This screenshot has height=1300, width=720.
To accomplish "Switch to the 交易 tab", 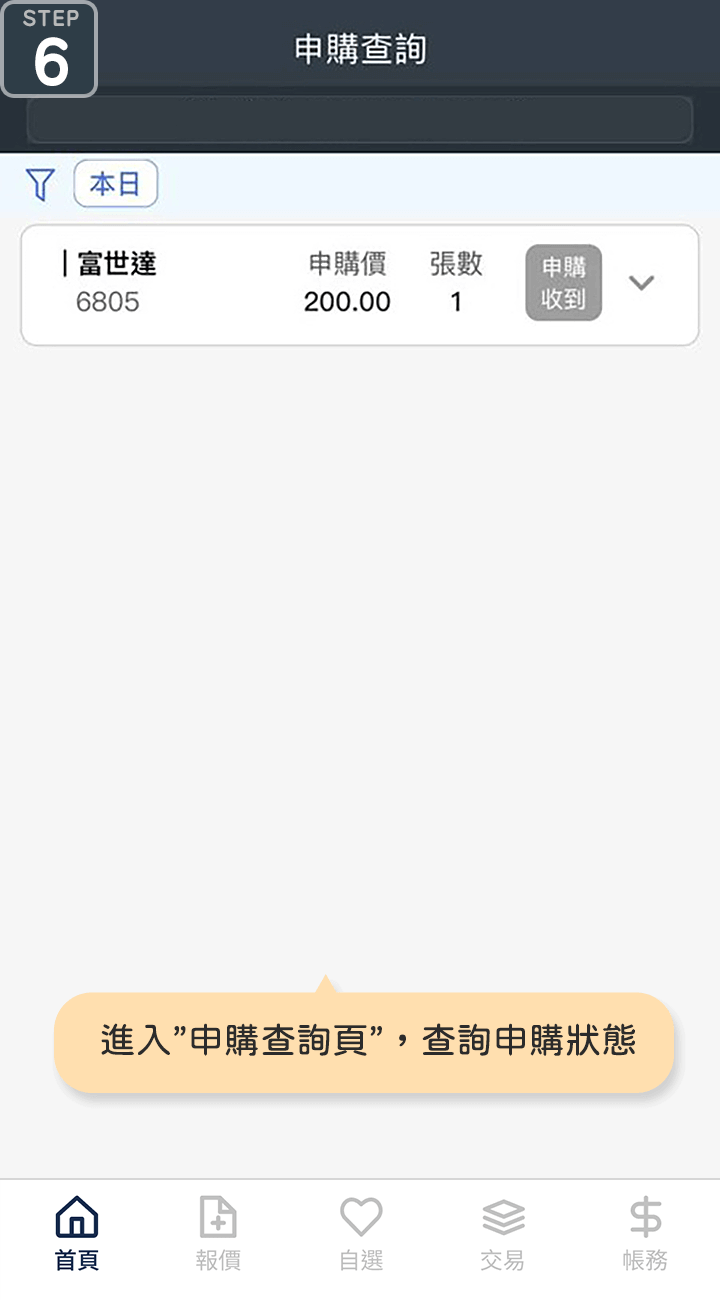I will click(503, 1234).
